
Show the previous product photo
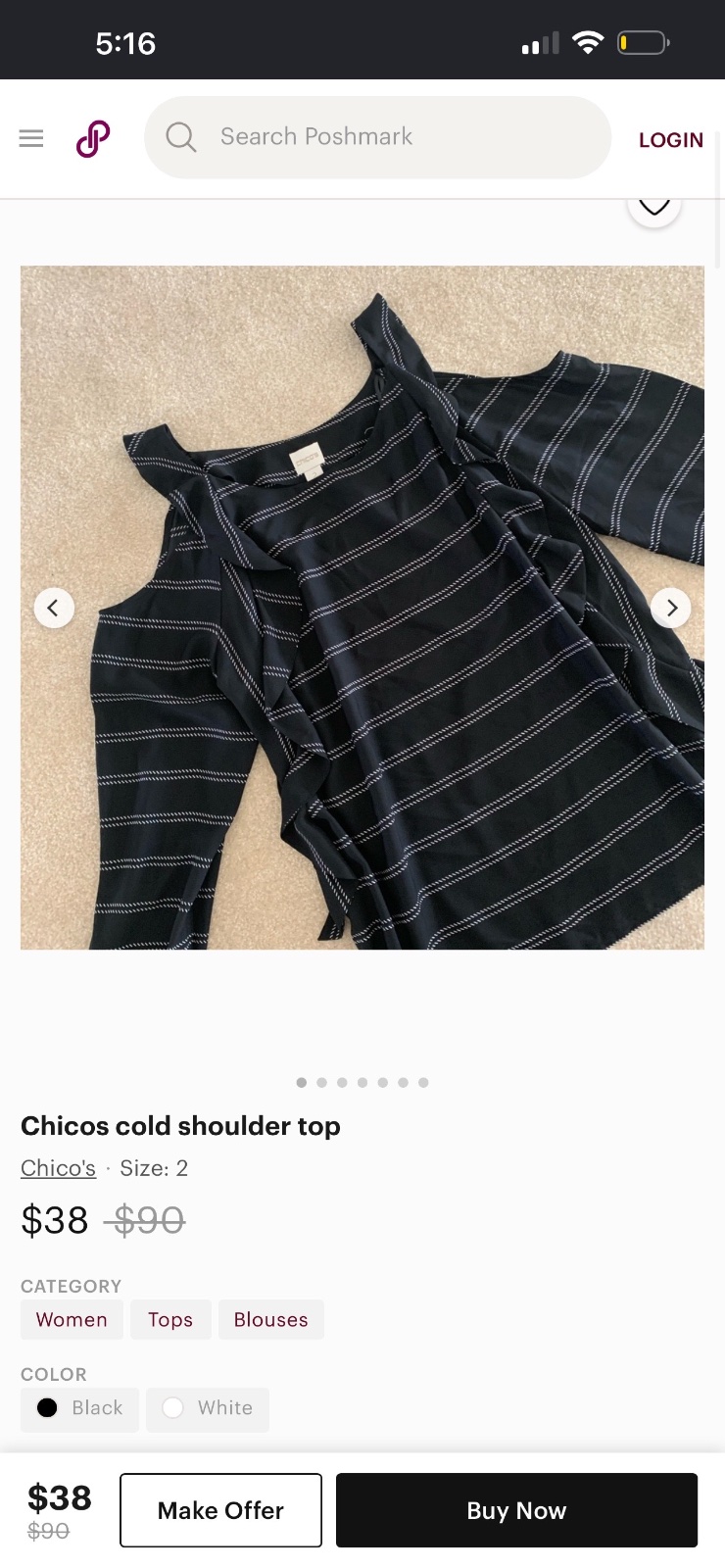click(x=54, y=608)
